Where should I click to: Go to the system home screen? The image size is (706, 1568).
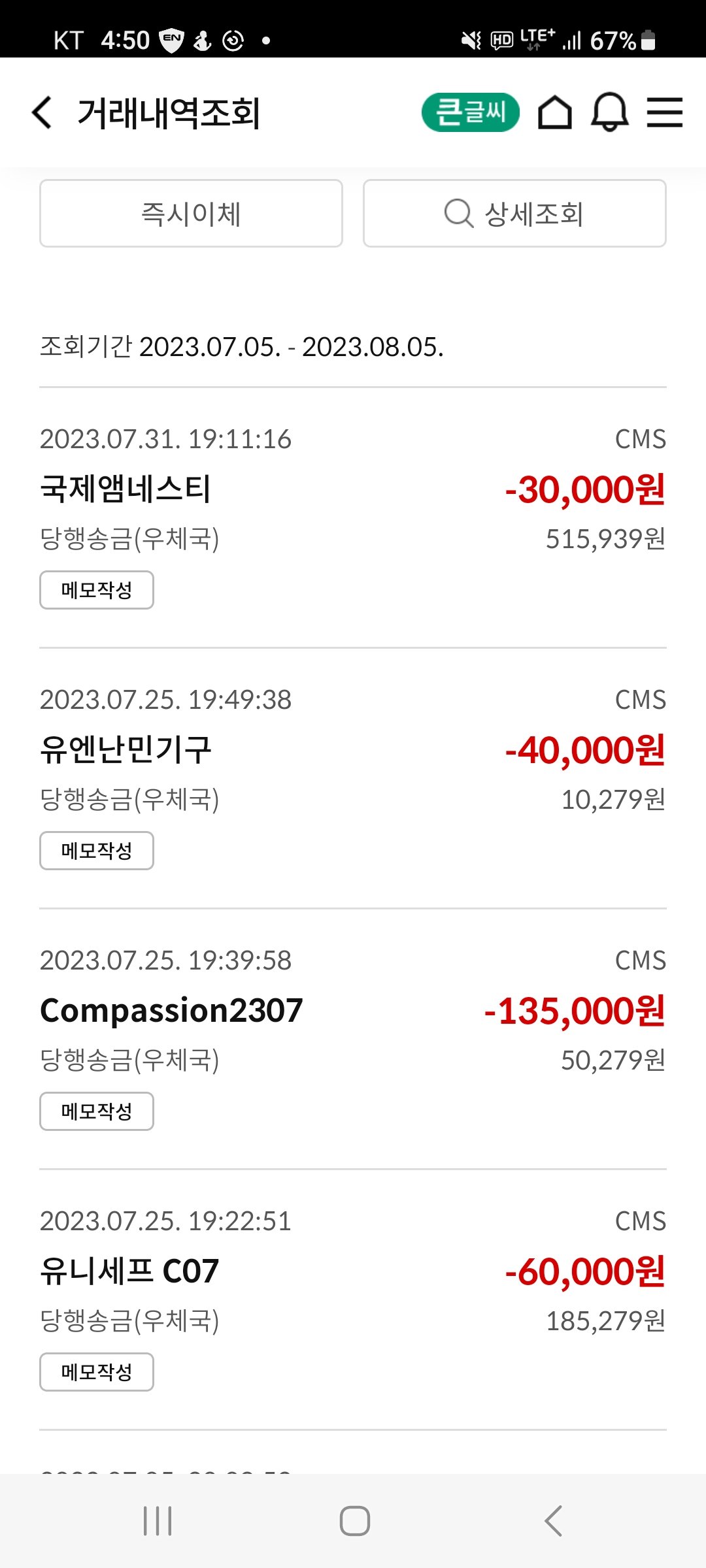pos(354,1521)
